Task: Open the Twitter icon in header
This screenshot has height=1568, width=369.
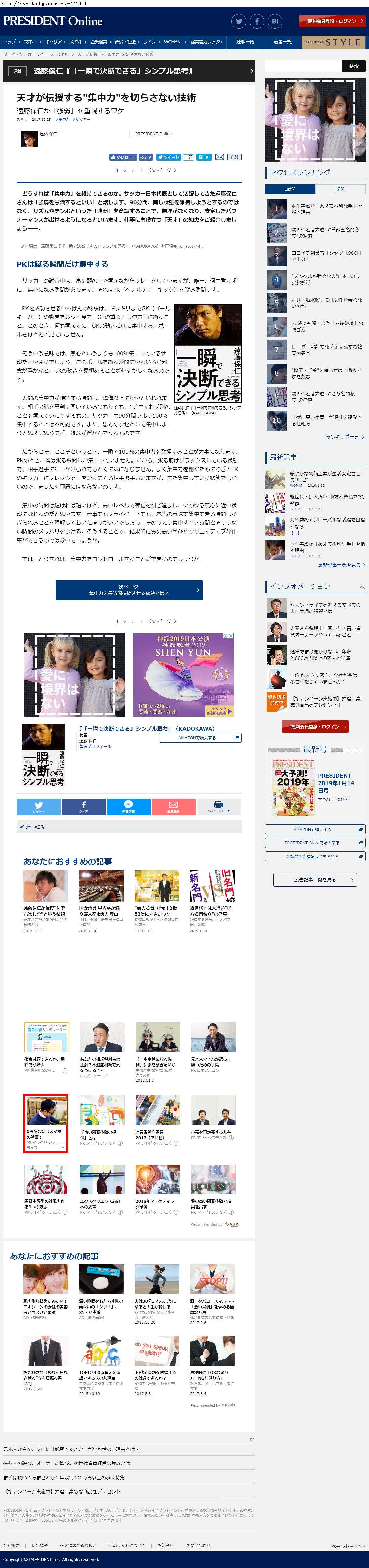Action: pyautogui.click(x=239, y=21)
